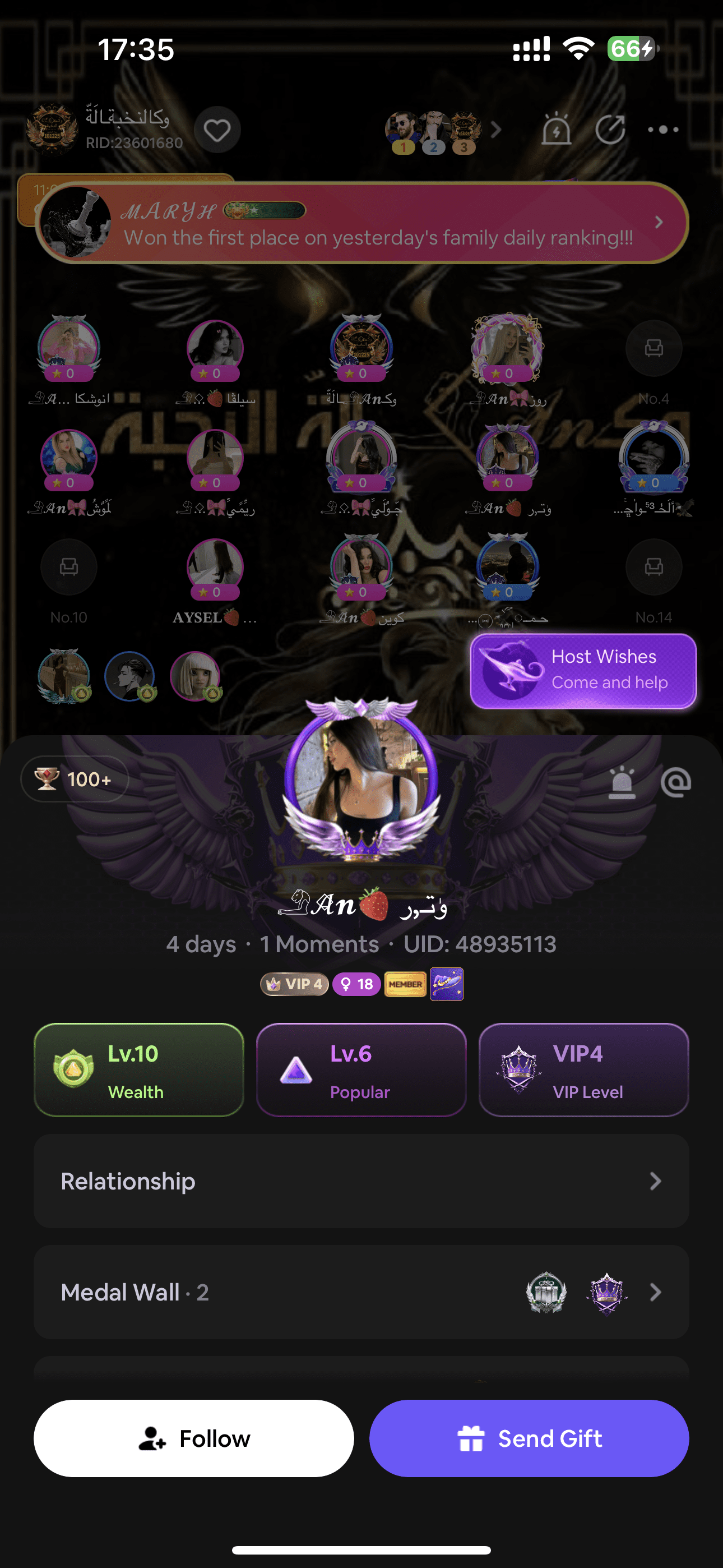Viewport: 723px width, 1568px height.
Task: Open the 100+ trophy ranking badge
Action: click(x=74, y=778)
